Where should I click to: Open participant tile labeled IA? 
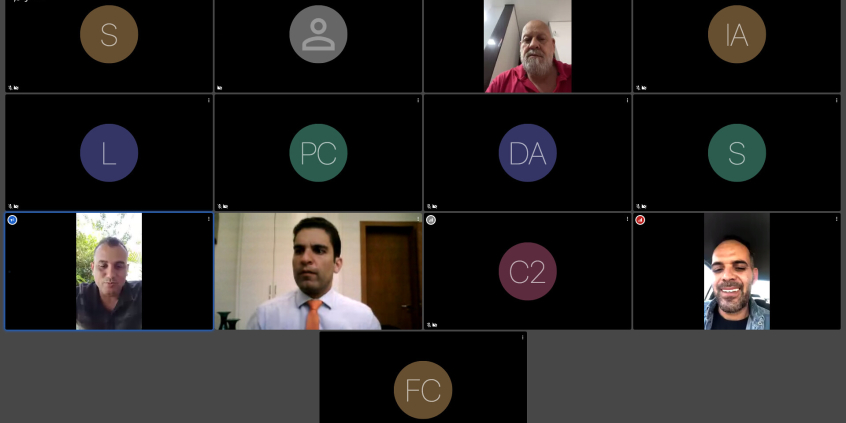[736, 35]
